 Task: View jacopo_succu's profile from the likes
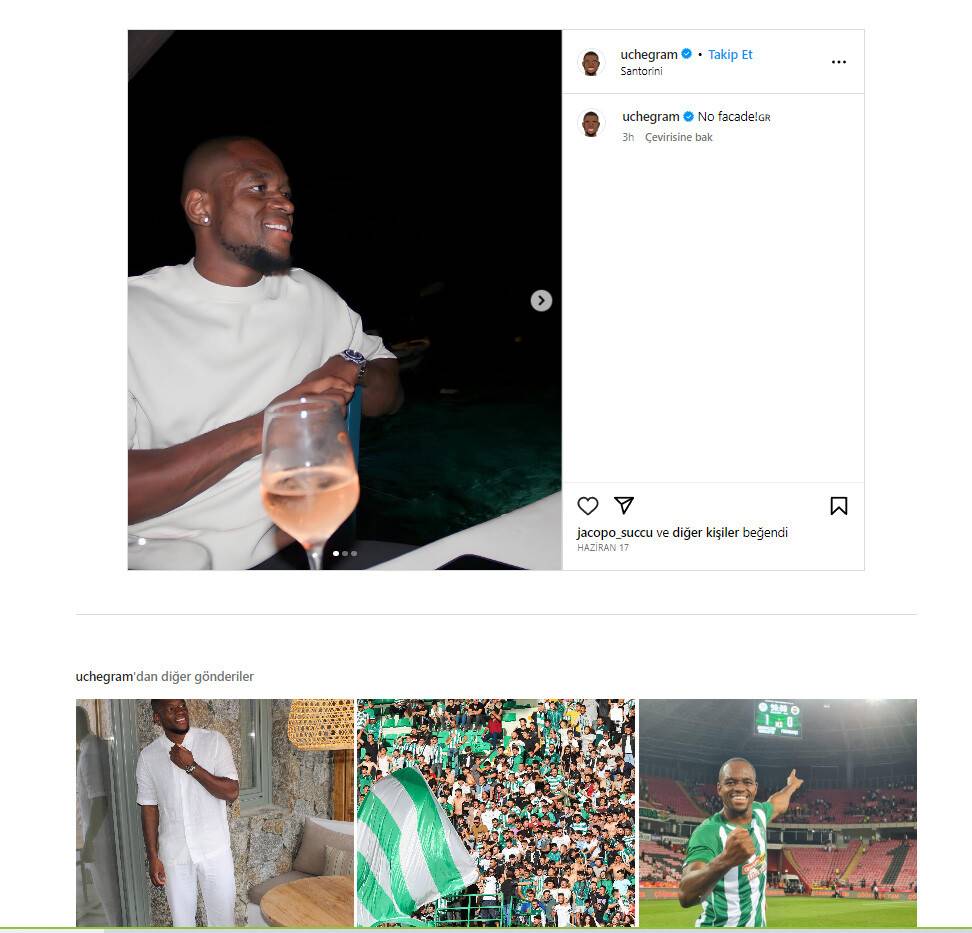[x=614, y=533]
